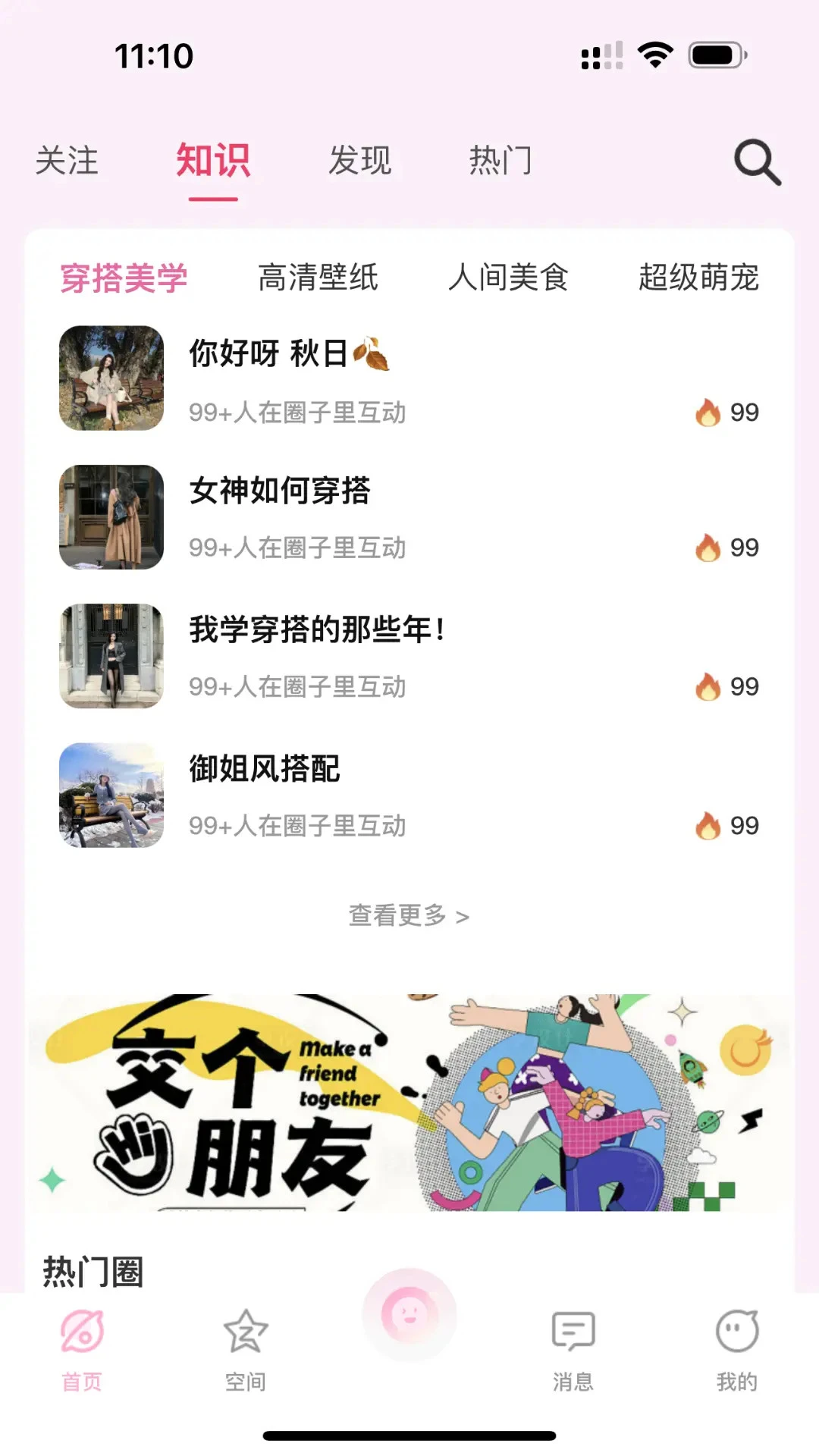Image resolution: width=819 pixels, height=1456 pixels.
Task: Open the search magnifier icon
Action: (756, 162)
